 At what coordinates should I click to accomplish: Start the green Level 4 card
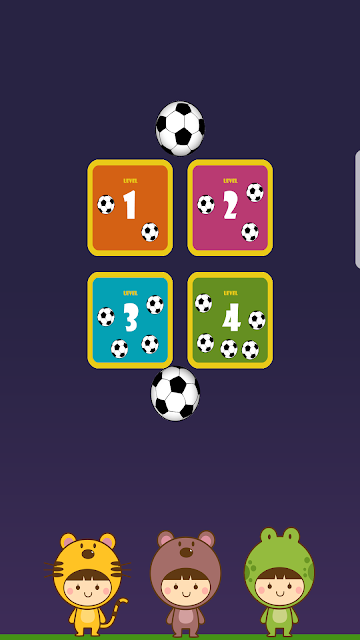tap(230, 320)
